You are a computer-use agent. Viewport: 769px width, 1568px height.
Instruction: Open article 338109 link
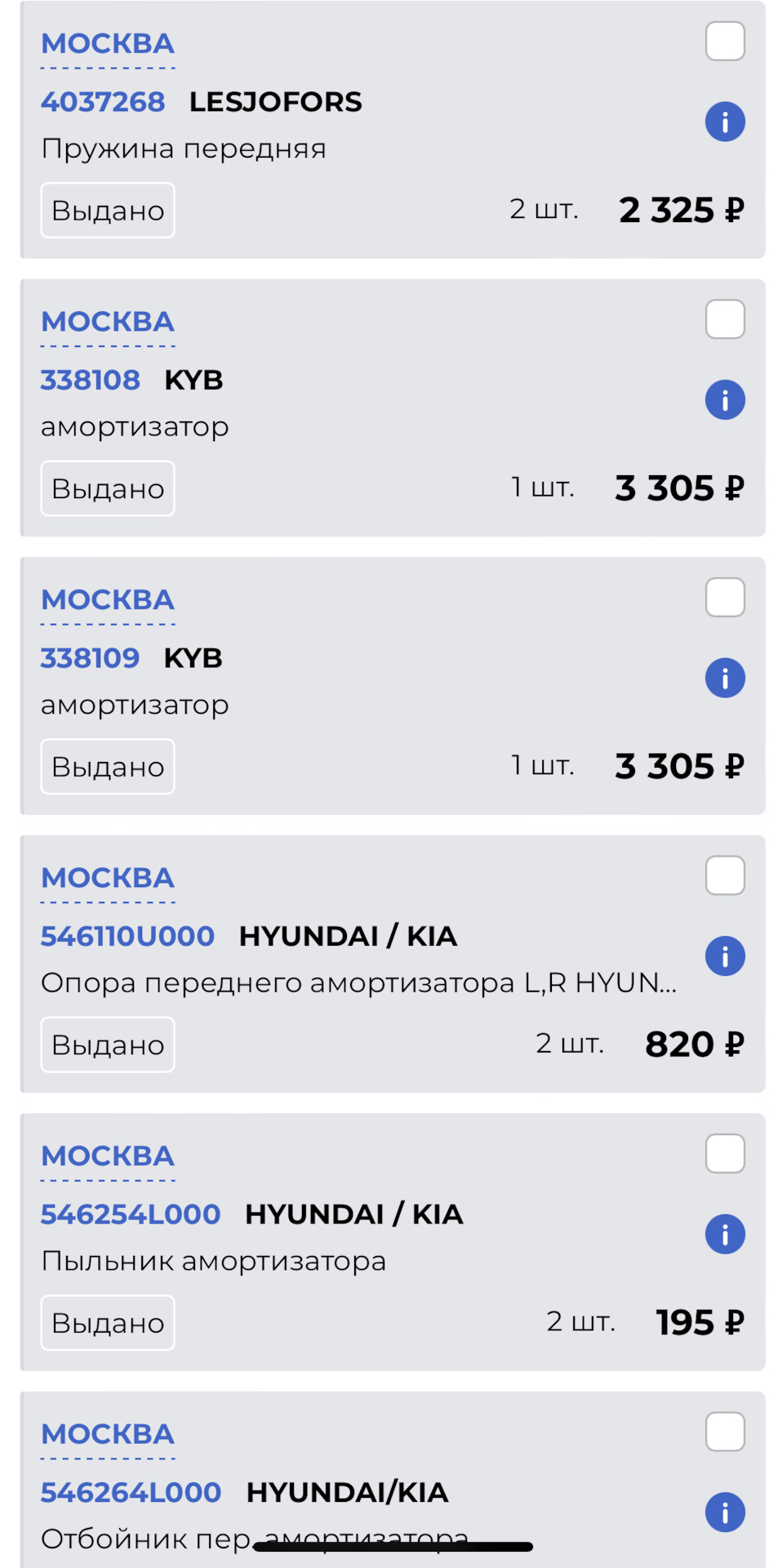[x=91, y=658]
